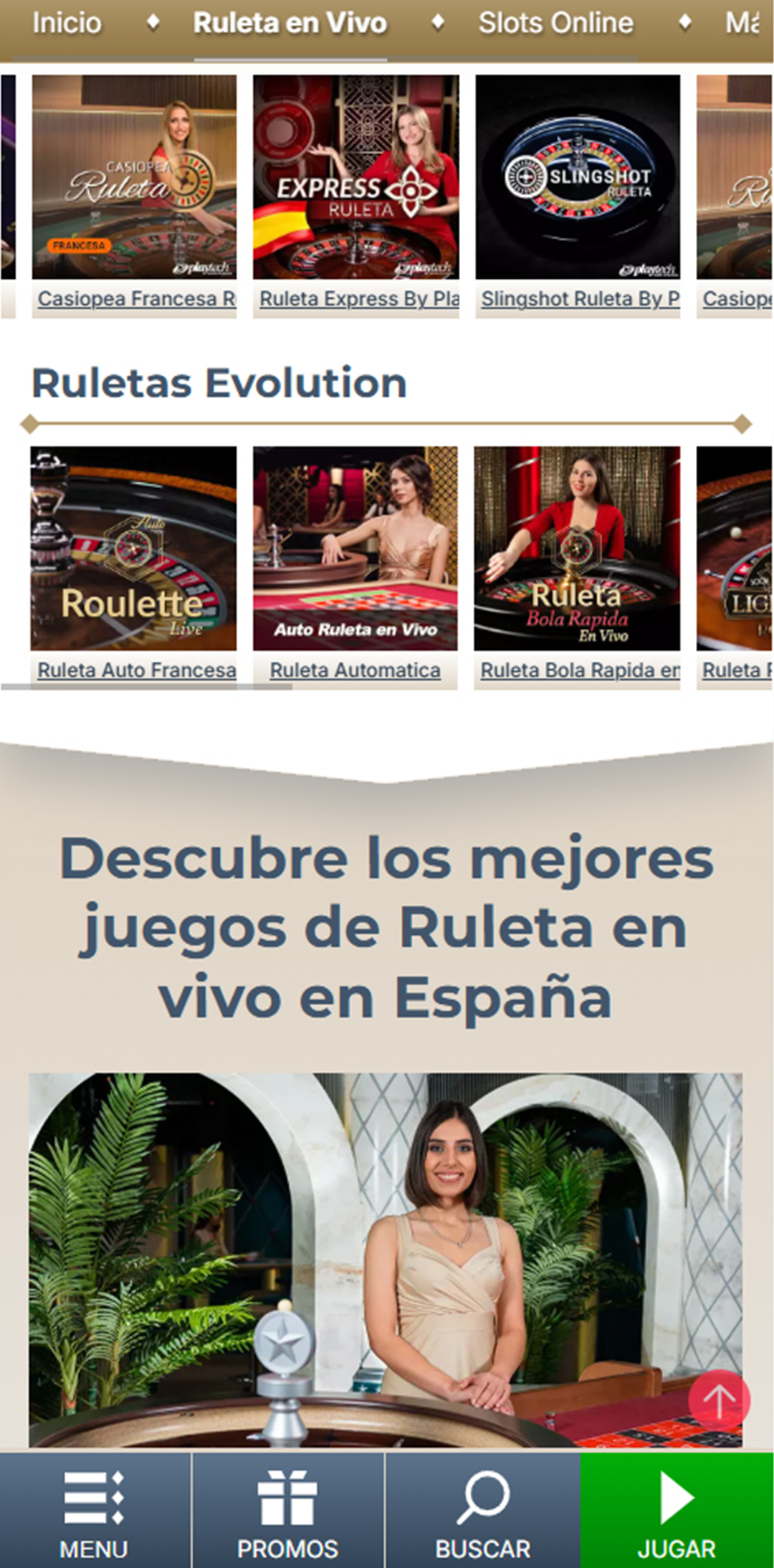Screen dimensions: 774x1568
Task: Select the active Ruleta en Vivo tab
Action: (x=290, y=23)
